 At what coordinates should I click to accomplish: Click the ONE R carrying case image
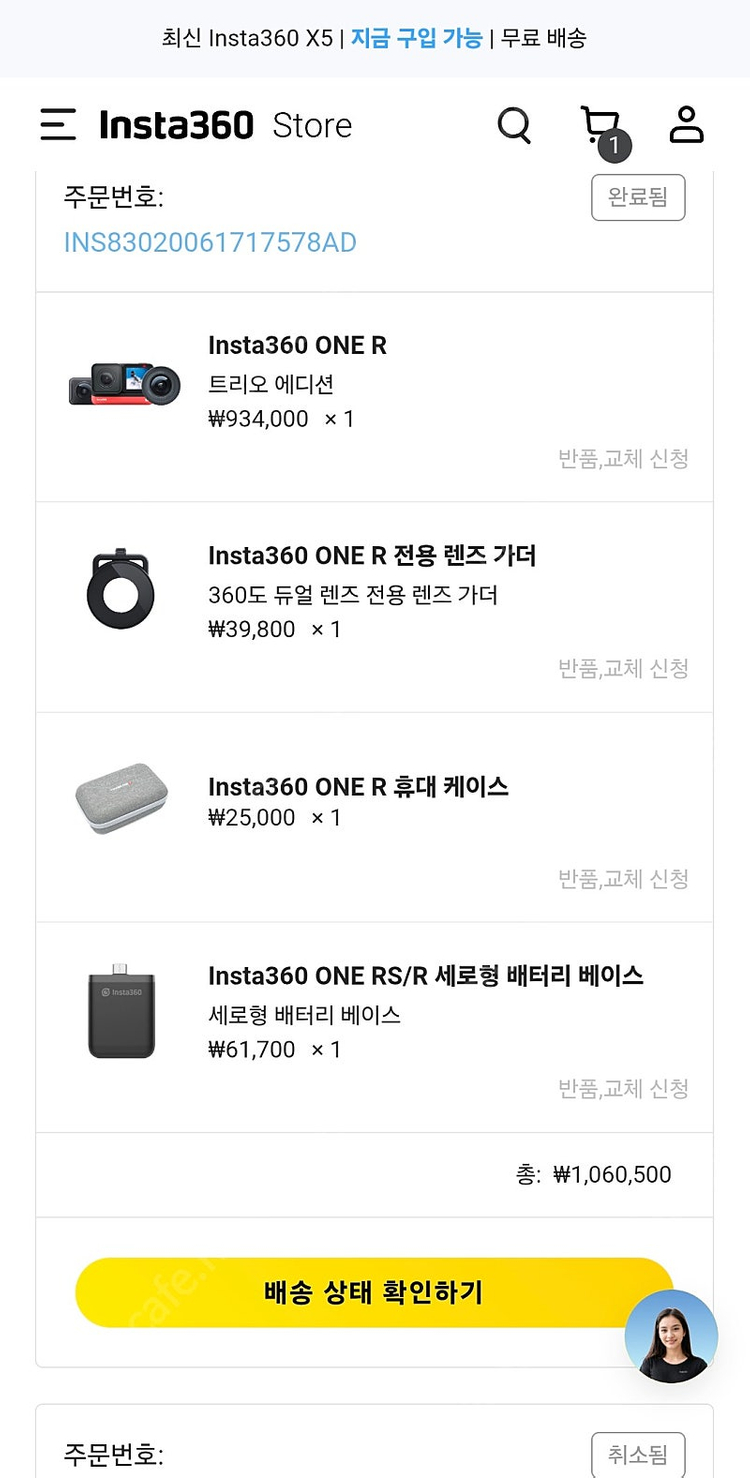pos(121,798)
